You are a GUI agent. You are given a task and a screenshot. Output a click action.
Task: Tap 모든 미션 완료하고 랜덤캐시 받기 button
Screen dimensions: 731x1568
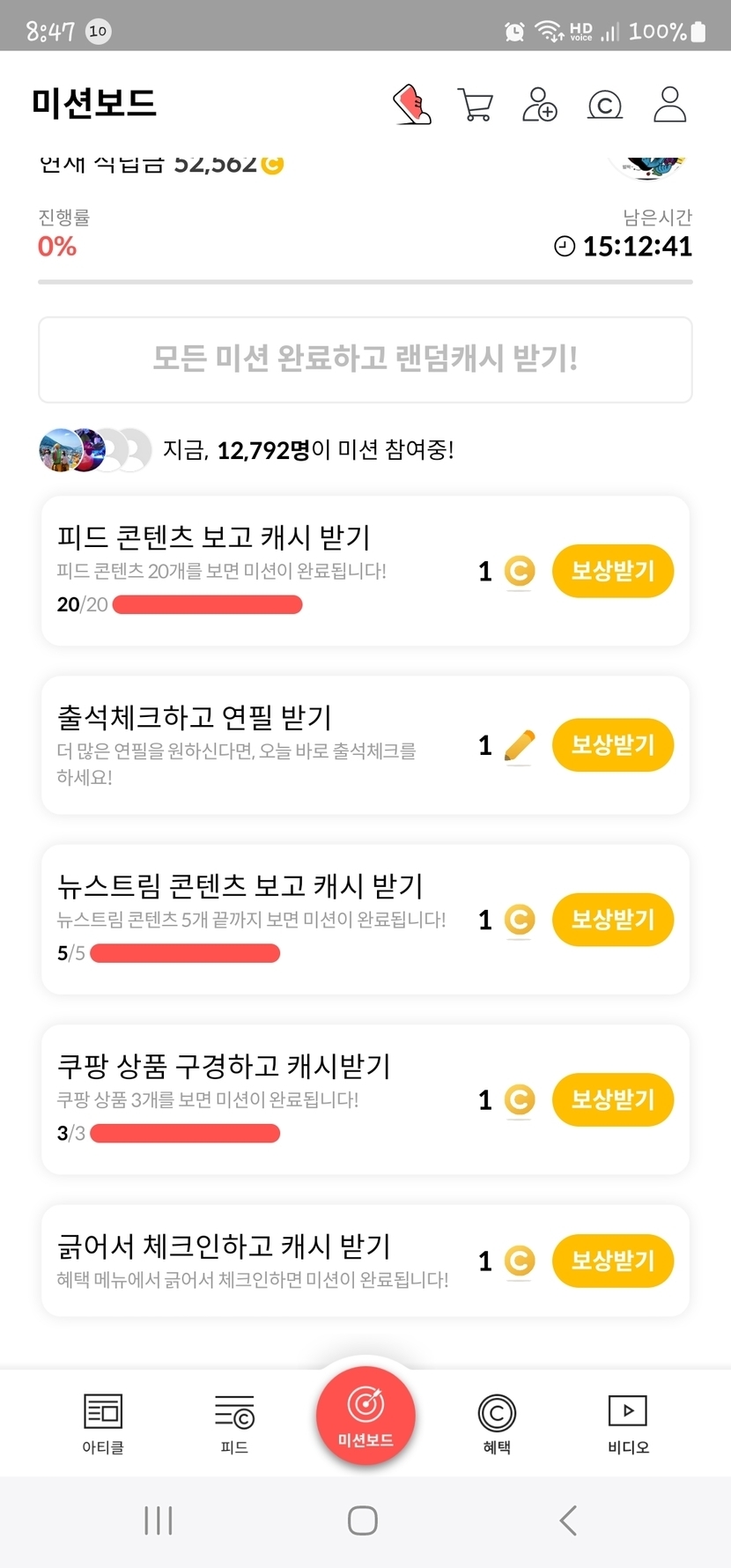365,359
